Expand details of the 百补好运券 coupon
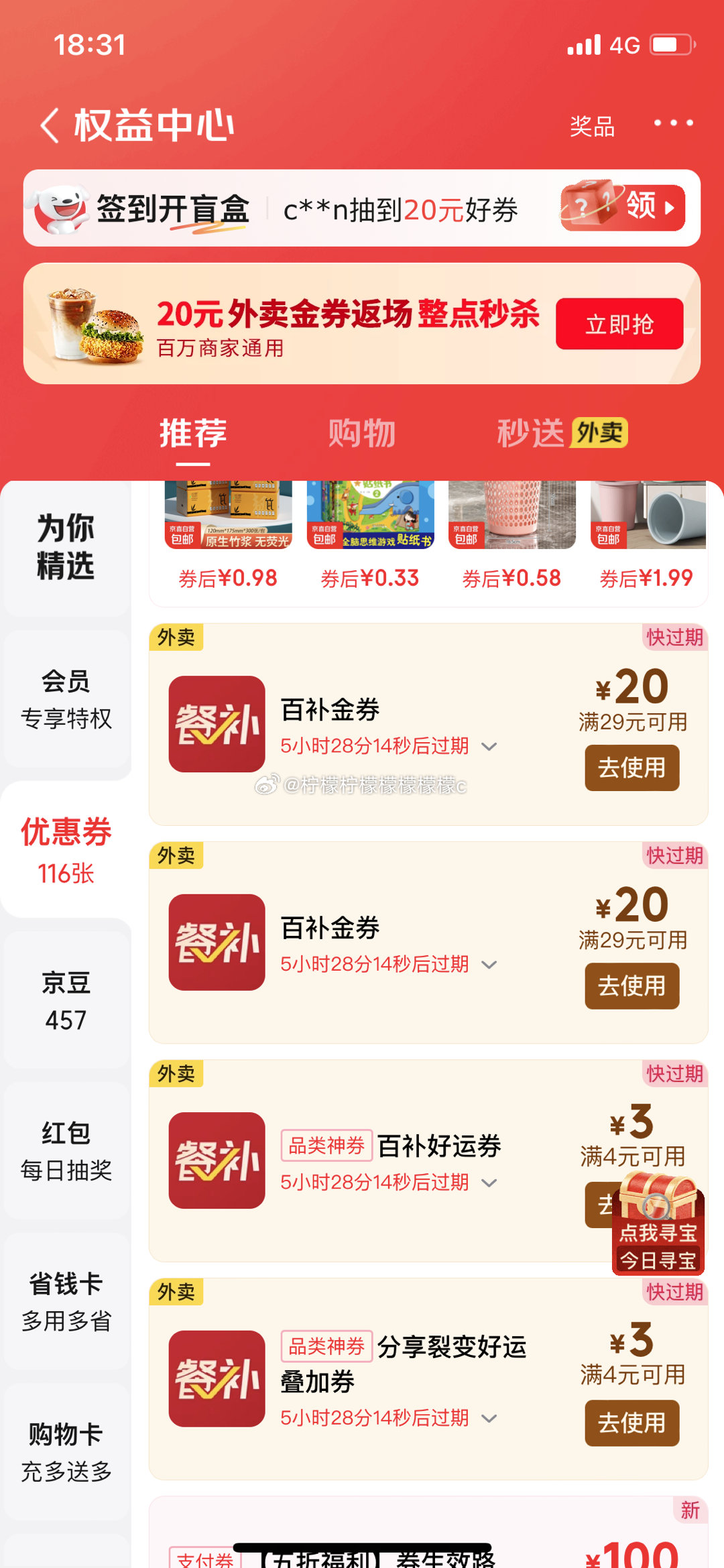This screenshot has height=1568, width=724. pos(490,1183)
